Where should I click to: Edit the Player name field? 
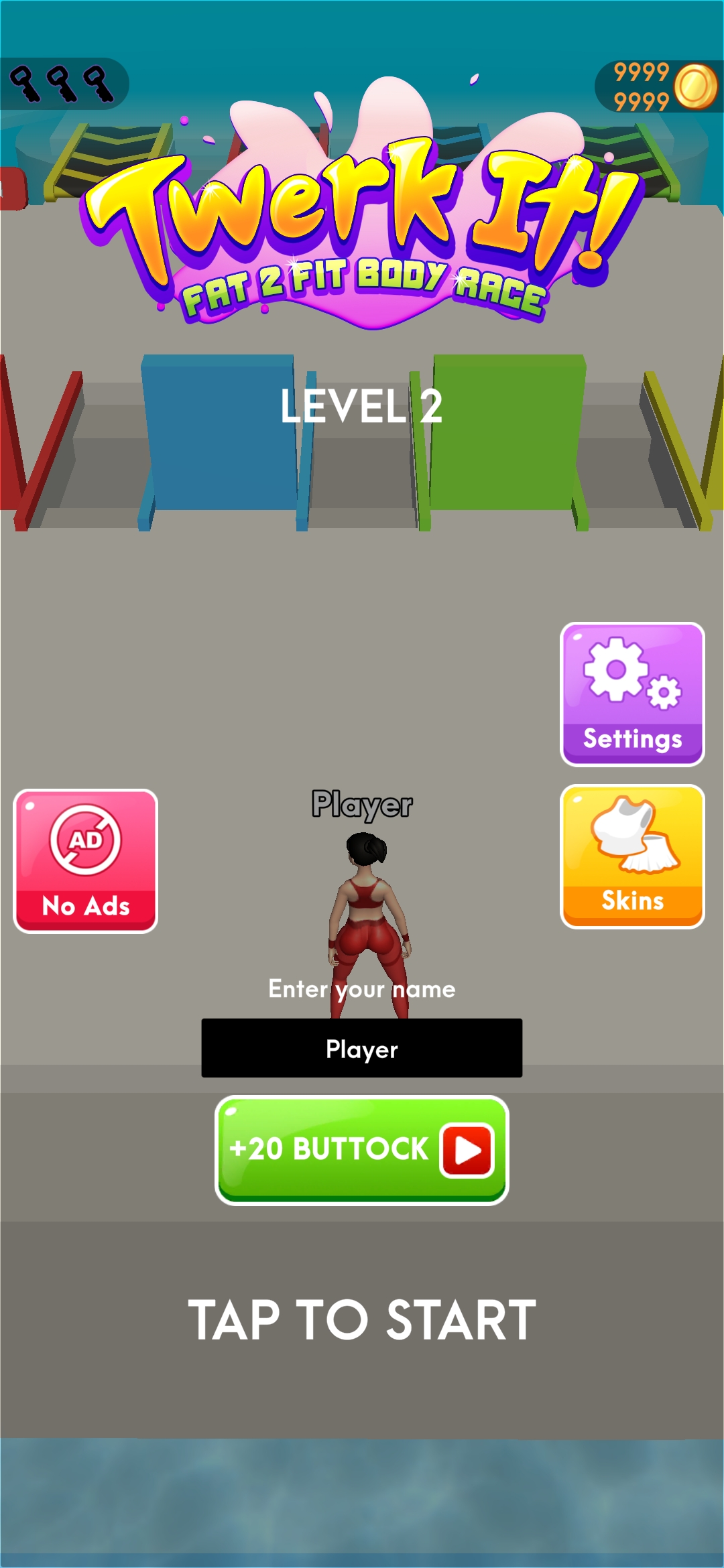tap(361, 1048)
